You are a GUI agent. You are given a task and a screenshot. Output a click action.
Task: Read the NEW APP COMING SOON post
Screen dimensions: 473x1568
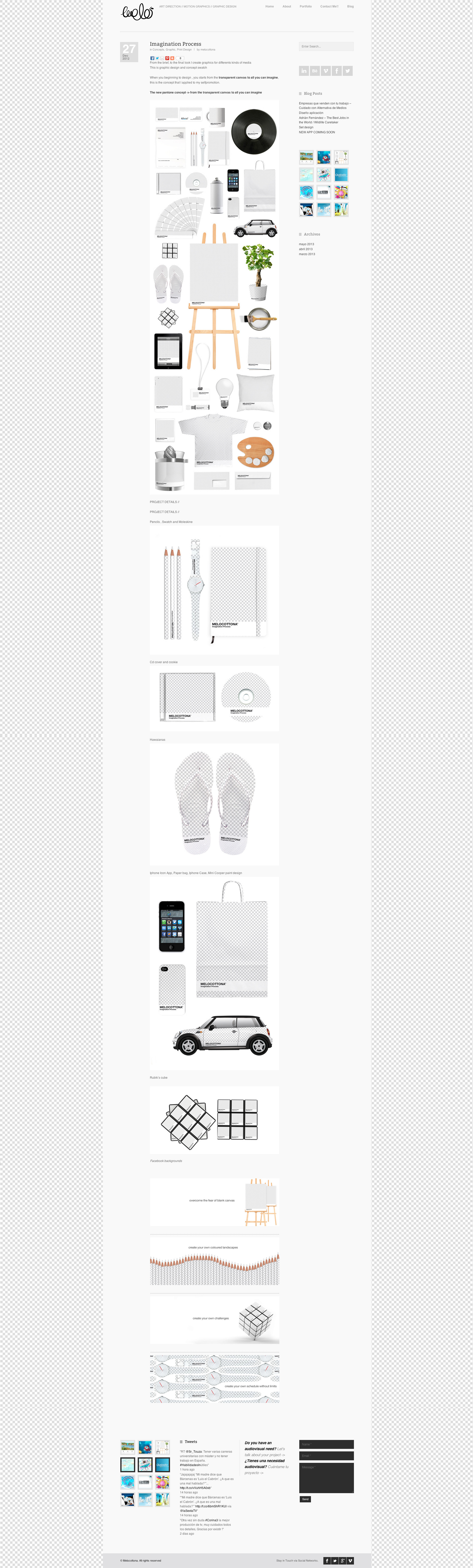point(317,132)
